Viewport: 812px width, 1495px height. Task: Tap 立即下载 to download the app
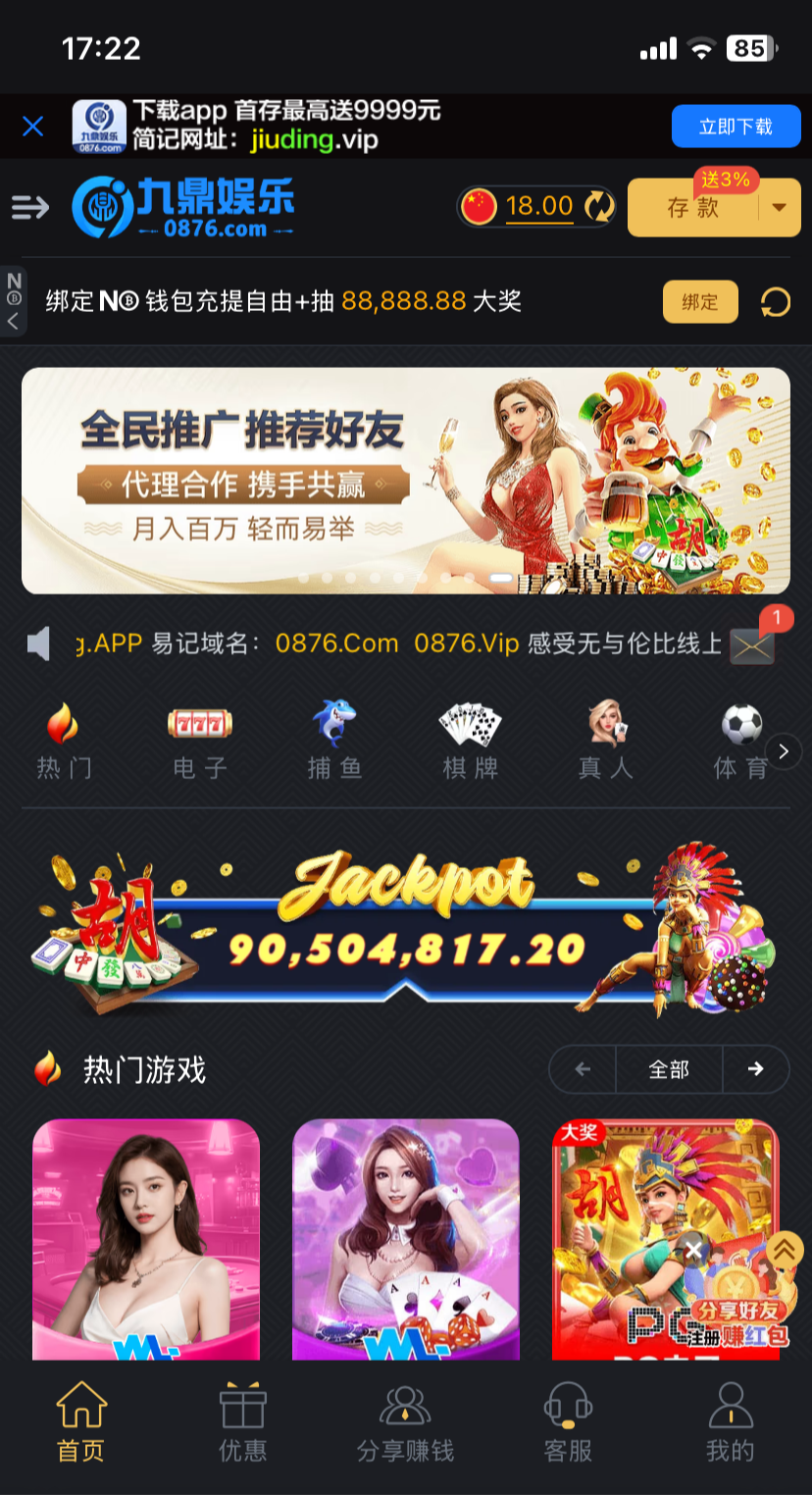736,127
